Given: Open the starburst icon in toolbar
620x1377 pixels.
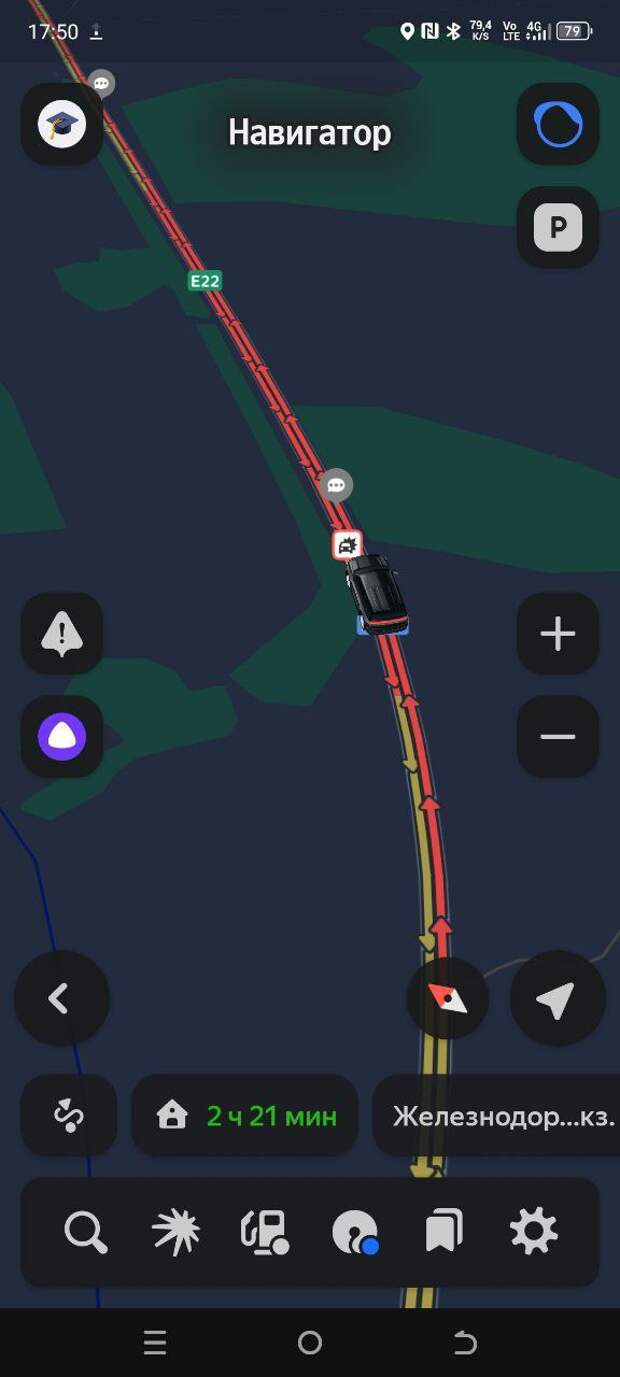Looking at the screenshot, I should 175,1231.
